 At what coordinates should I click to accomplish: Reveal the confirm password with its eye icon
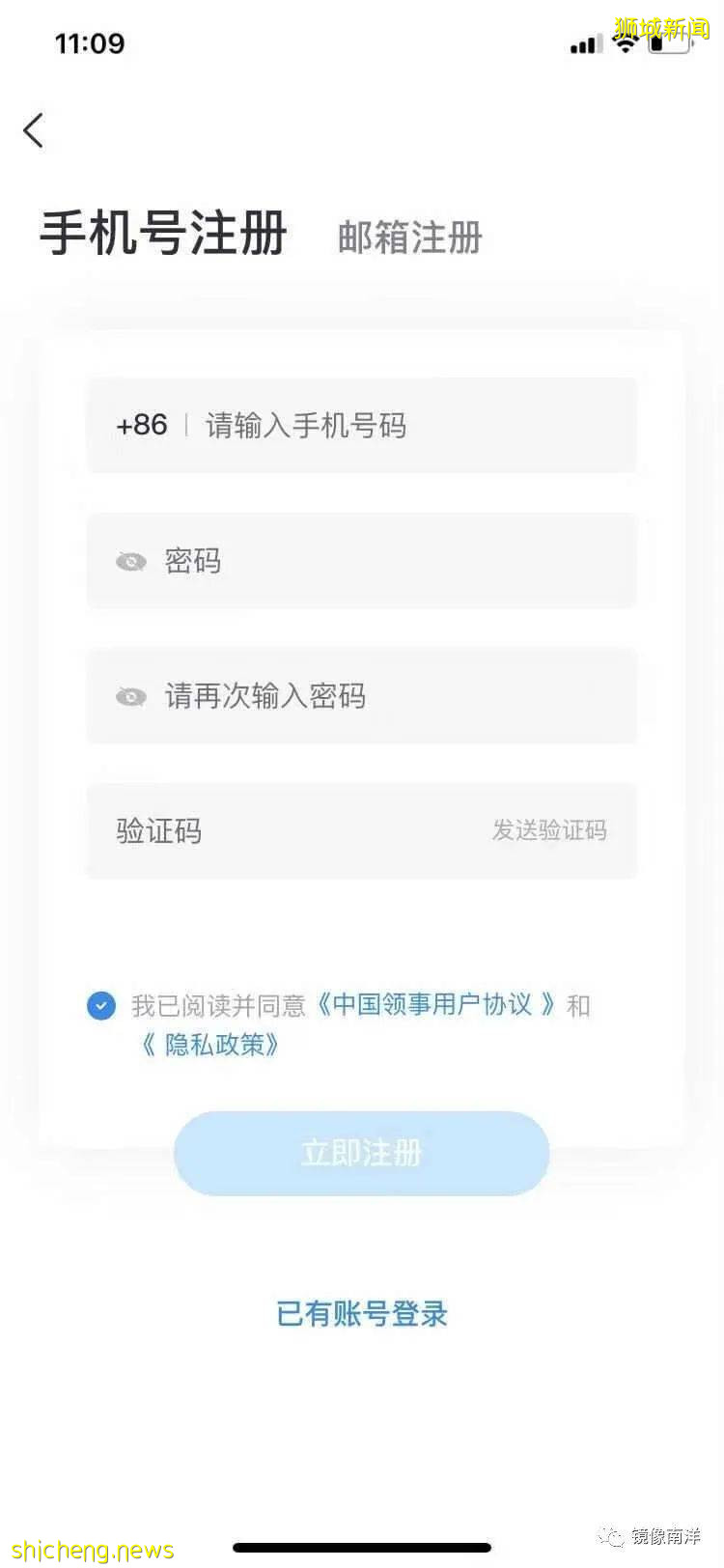pyautogui.click(x=131, y=696)
